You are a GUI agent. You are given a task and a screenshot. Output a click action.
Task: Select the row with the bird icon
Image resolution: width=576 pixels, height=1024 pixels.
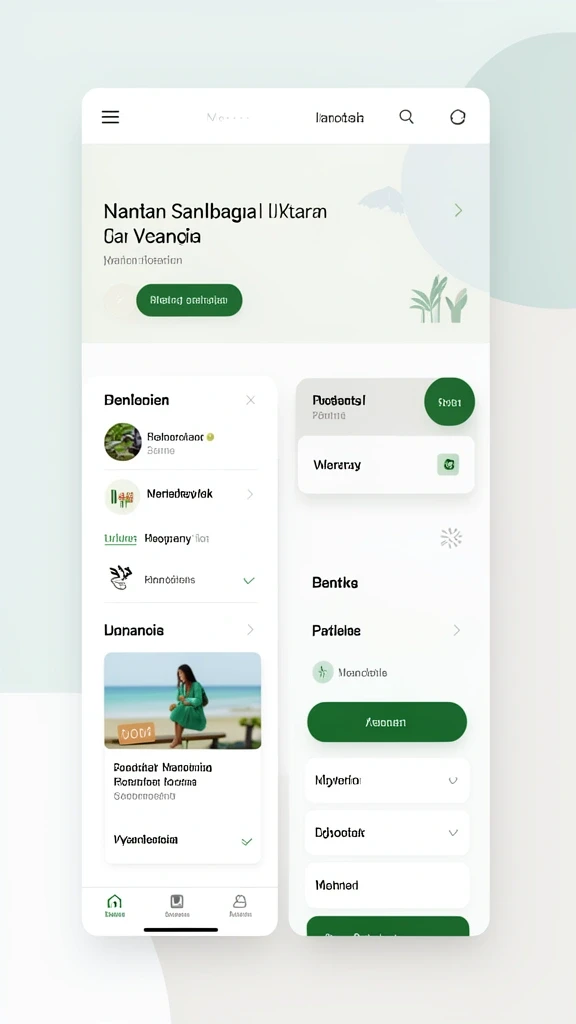pos(181,579)
